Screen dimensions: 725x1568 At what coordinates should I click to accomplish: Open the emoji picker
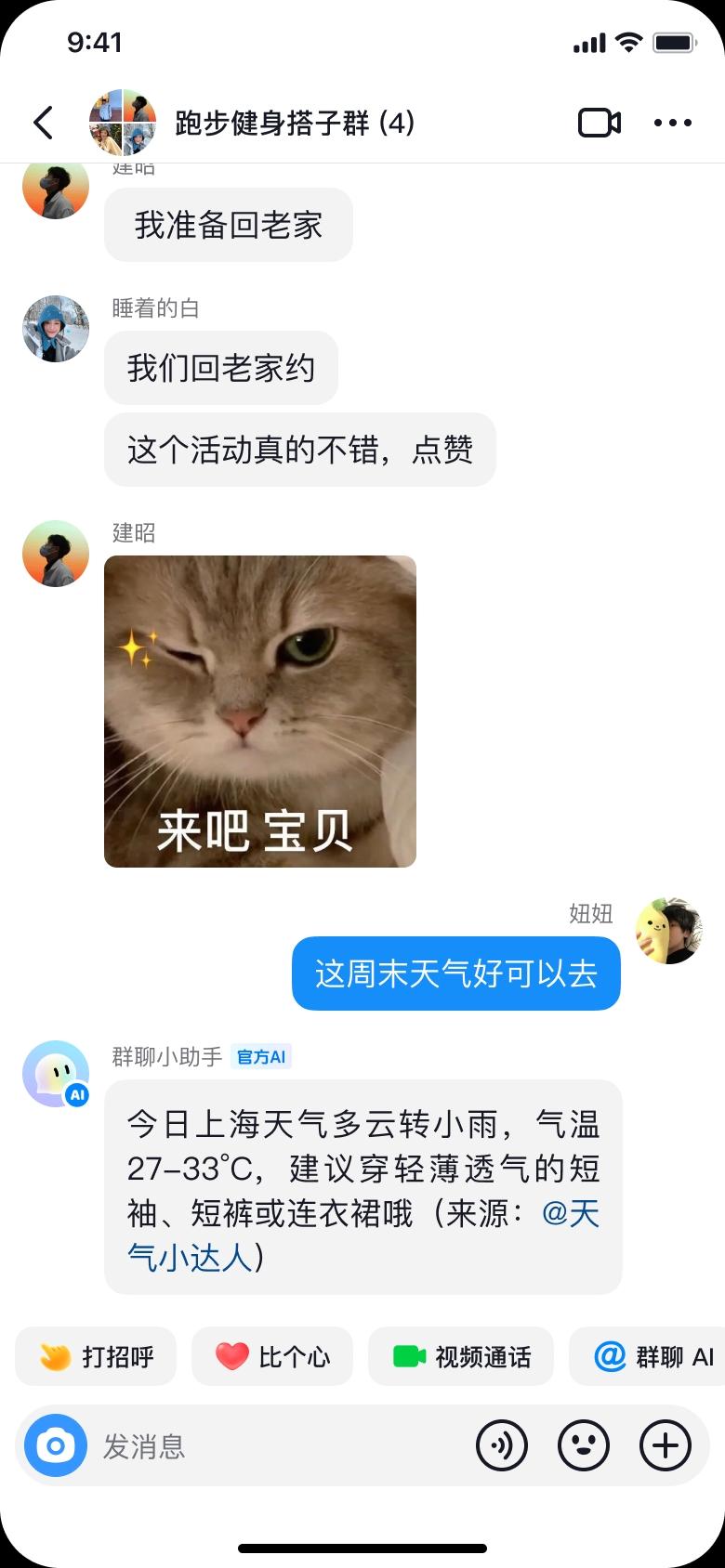[584, 1445]
